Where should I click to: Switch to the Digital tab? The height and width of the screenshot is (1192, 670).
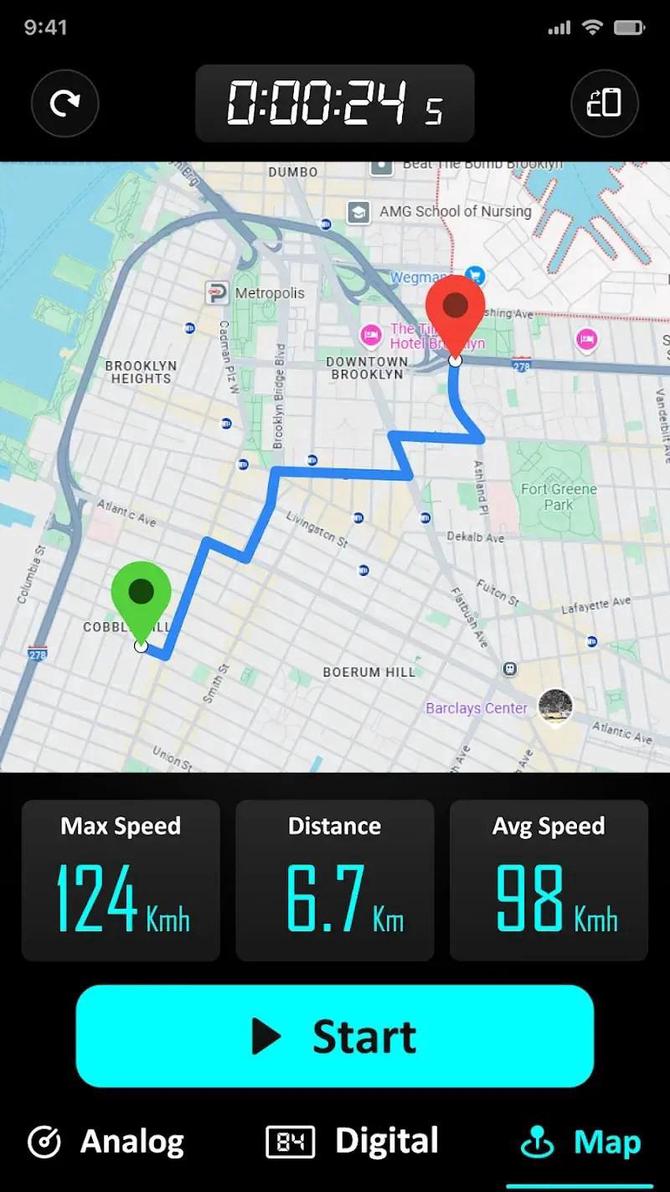[352, 1142]
